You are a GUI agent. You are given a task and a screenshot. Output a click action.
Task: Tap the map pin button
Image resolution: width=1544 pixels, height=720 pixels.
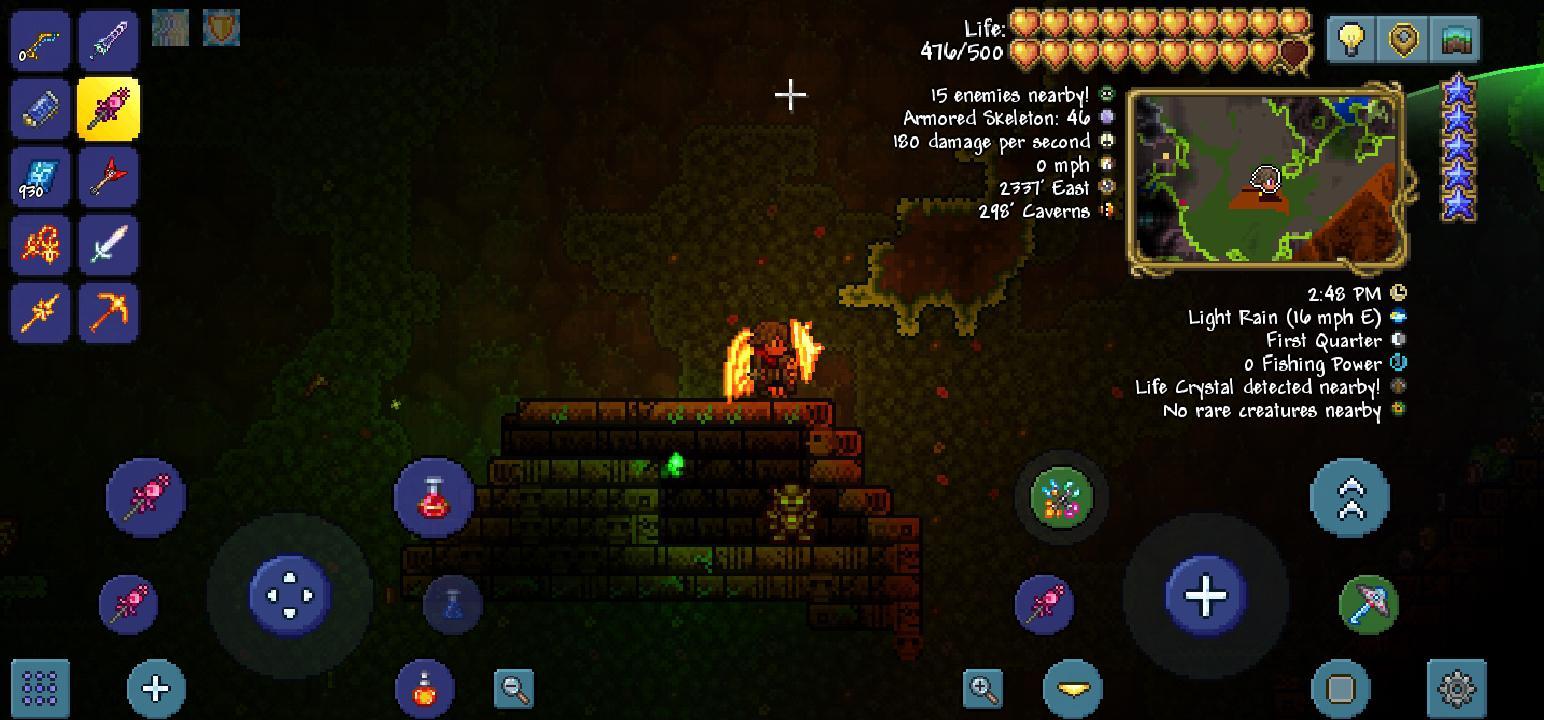pos(1403,40)
